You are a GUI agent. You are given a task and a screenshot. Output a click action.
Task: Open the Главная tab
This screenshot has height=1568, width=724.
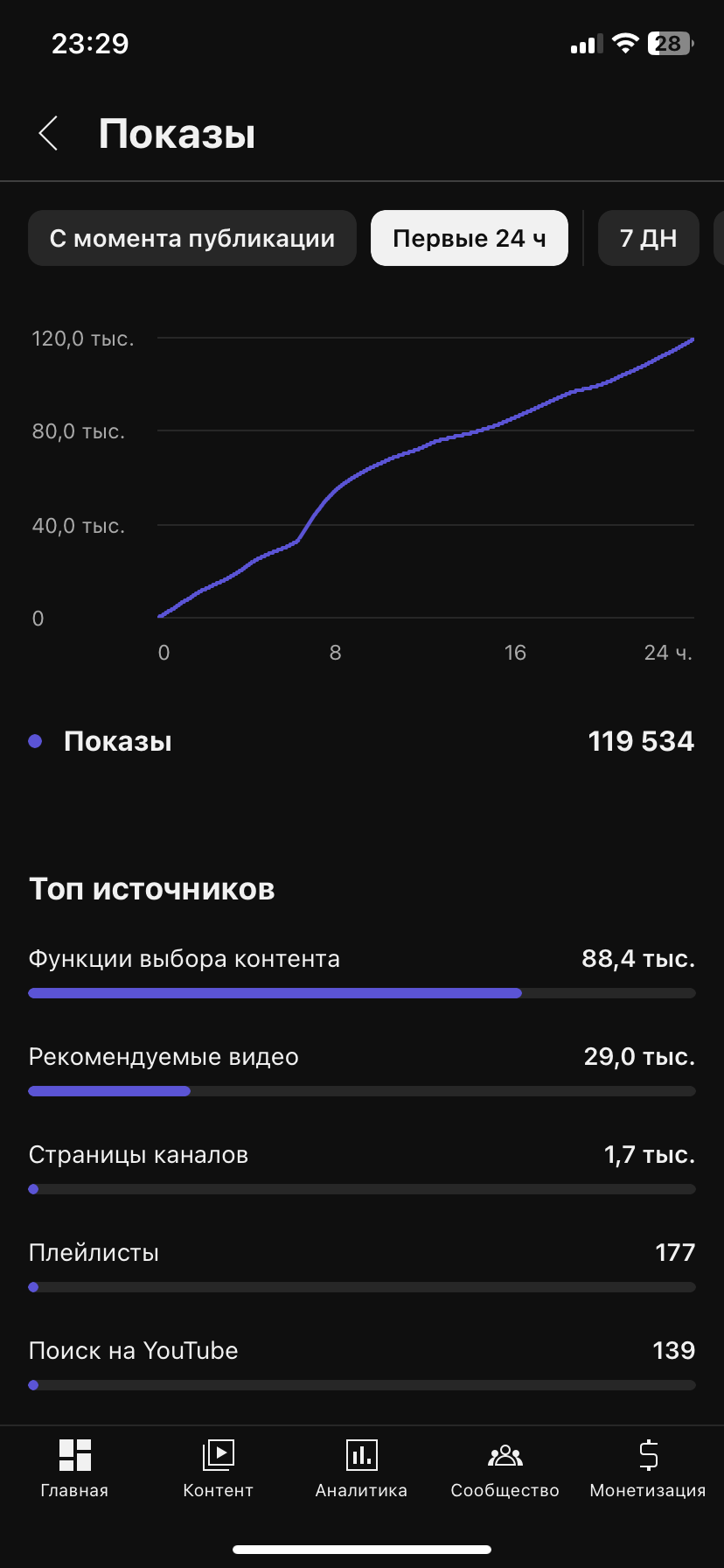(74, 1468)
